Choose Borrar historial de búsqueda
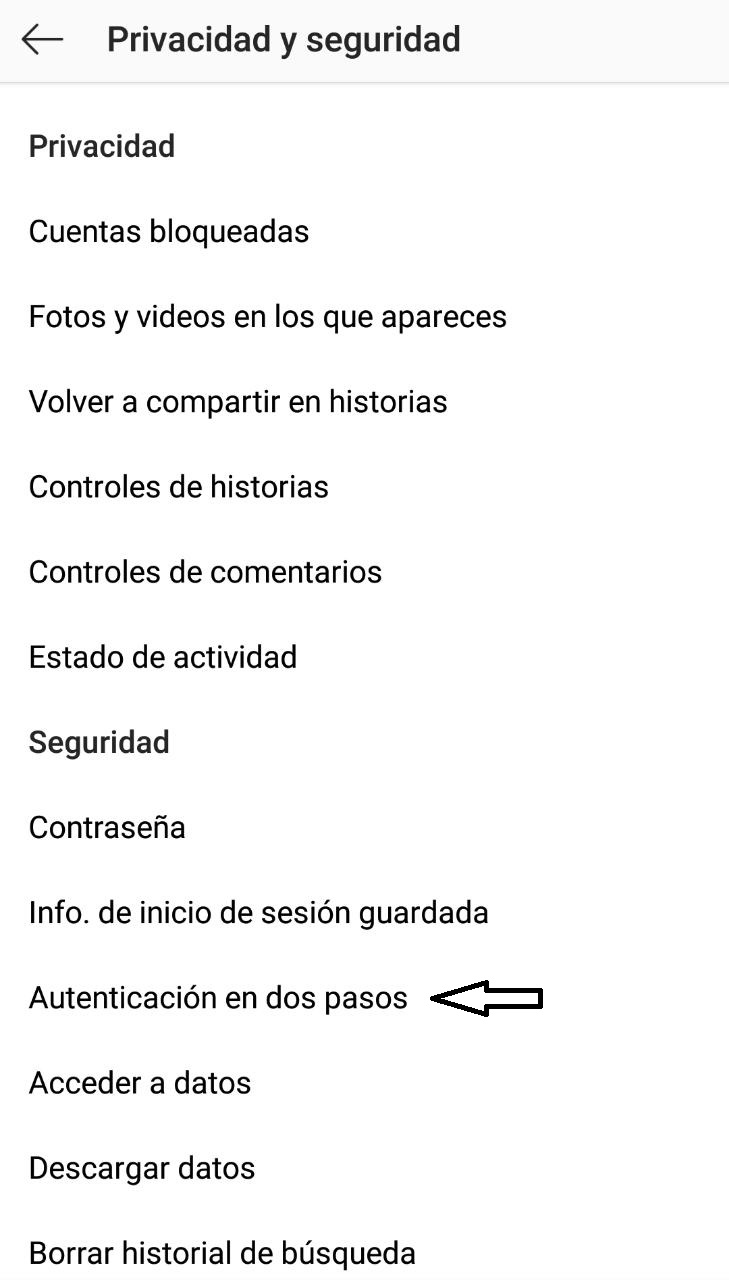This screenshot has width=729, height=1280. [222, 1253]
